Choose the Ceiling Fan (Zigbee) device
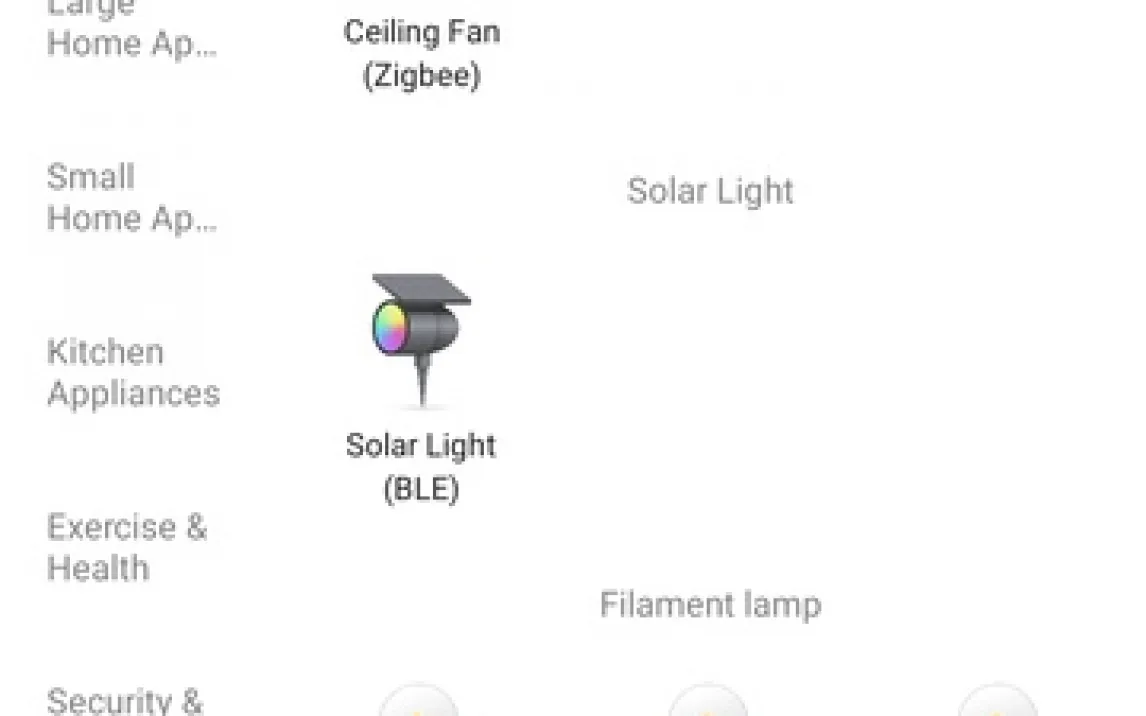Screen dimensions: 1146x716 [421, 52]
